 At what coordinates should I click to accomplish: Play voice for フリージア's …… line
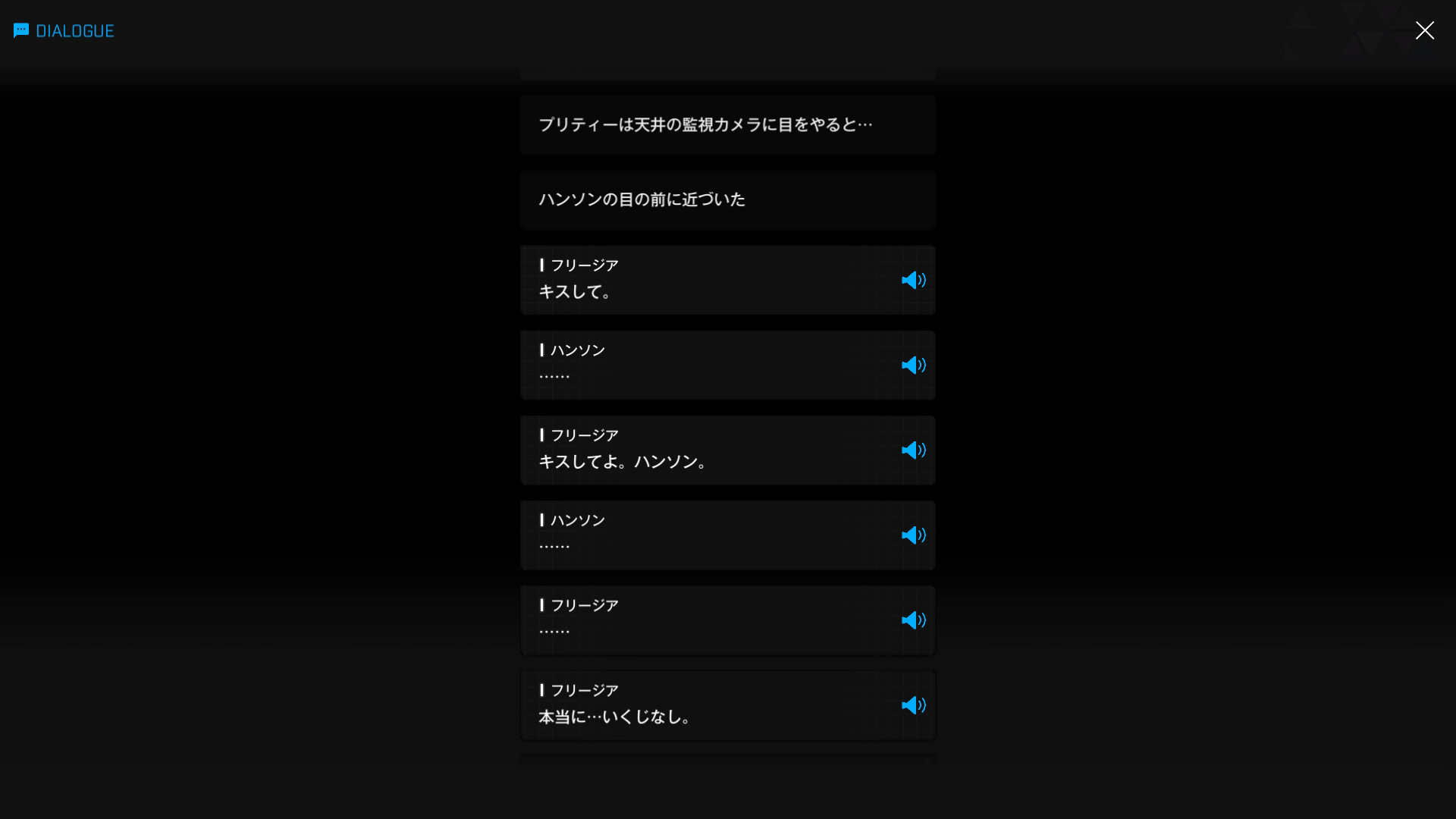pyautogui.click(x=913, y=620)
